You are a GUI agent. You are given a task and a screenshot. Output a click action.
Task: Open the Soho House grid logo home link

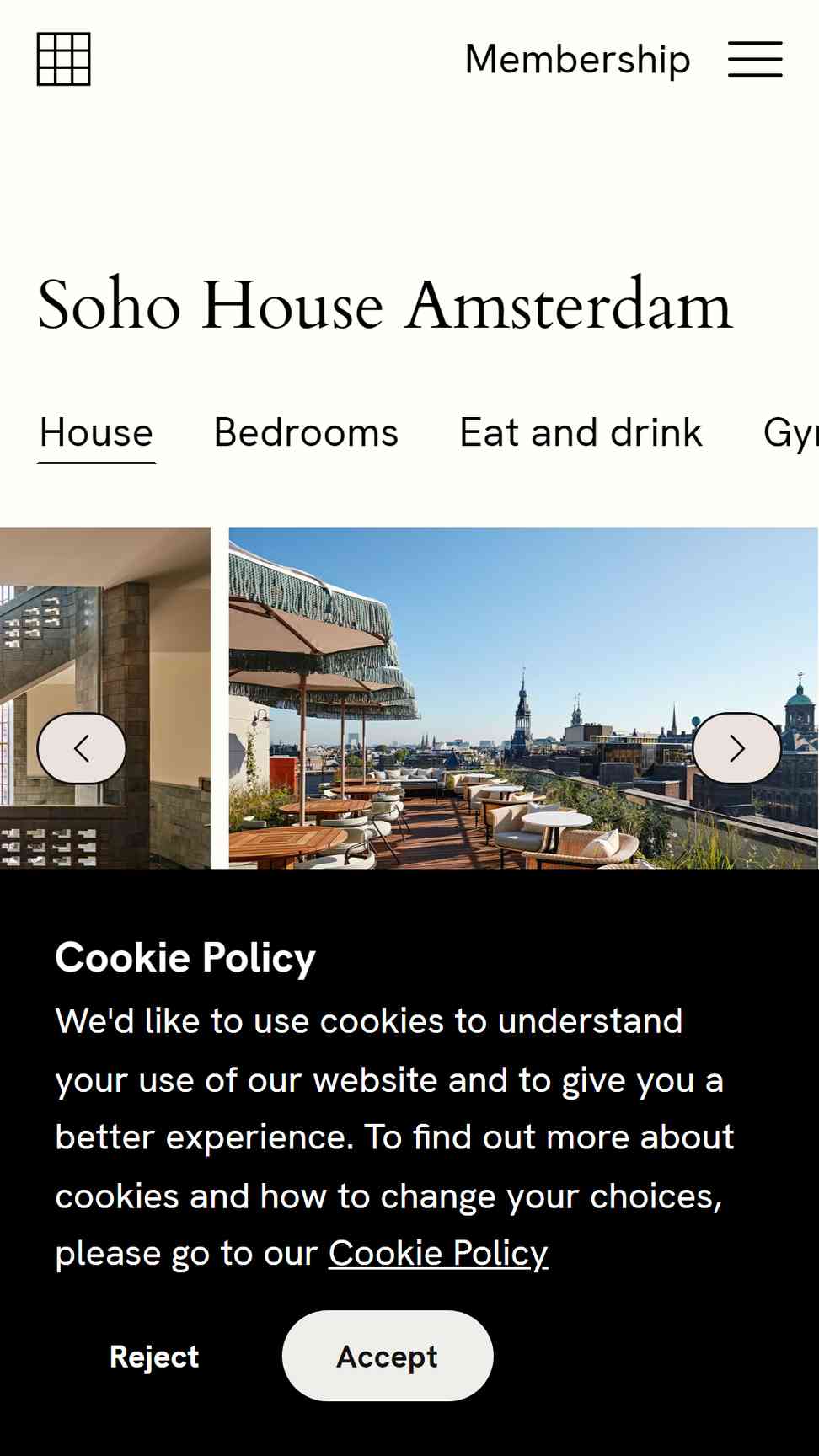pyautogui.click(x=63, y=59)
